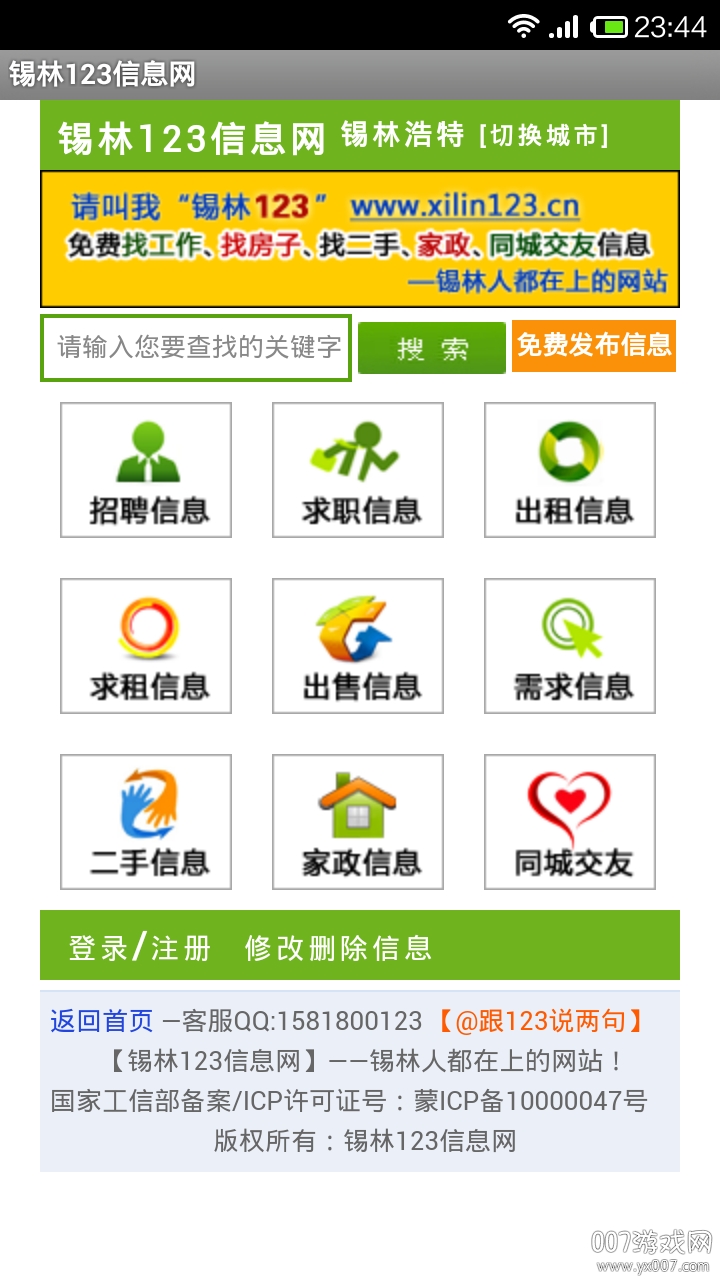720x1280 pixels.
Task: Open the 【@跟123说两句】 link
Action: click(x=540, y=1021)
